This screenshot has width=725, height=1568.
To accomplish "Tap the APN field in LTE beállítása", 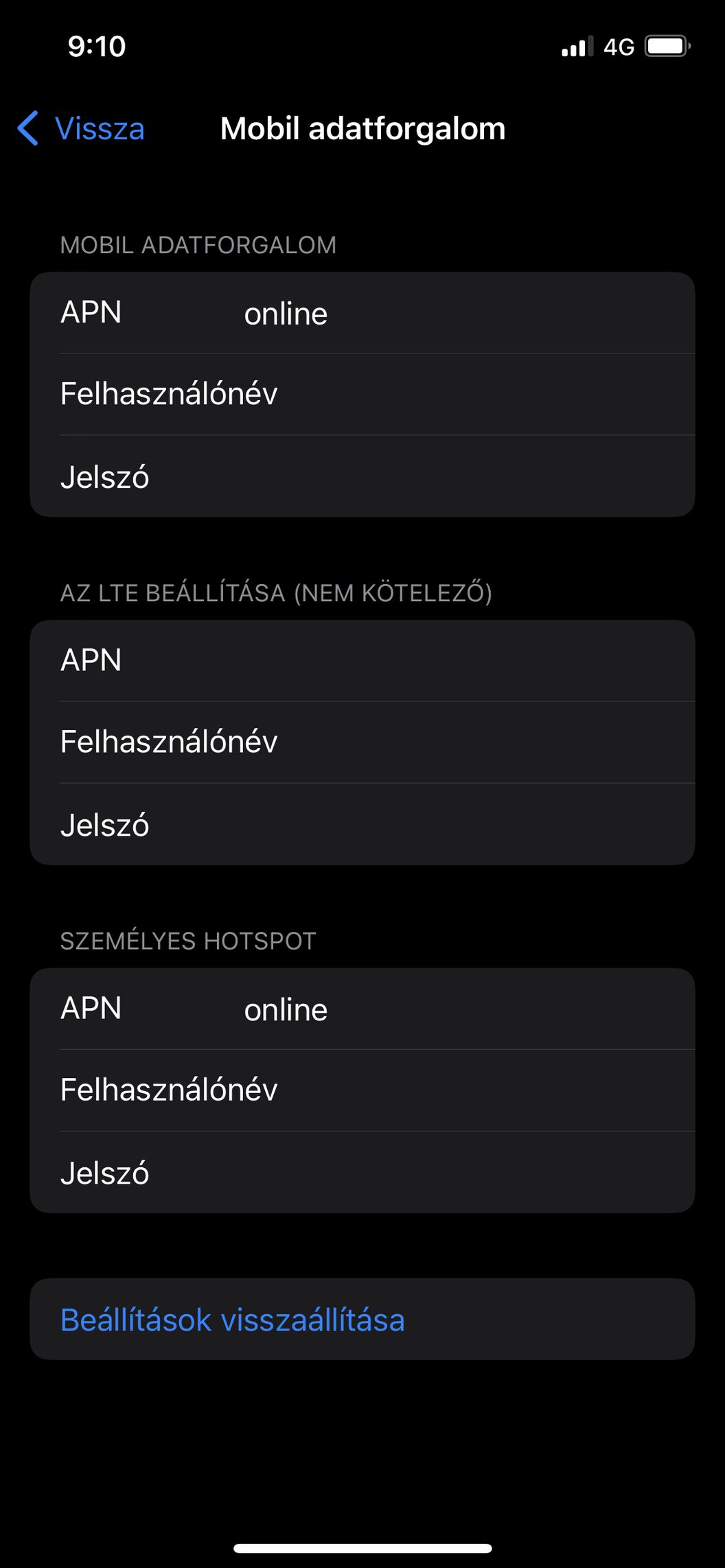I will coord(362,661).
